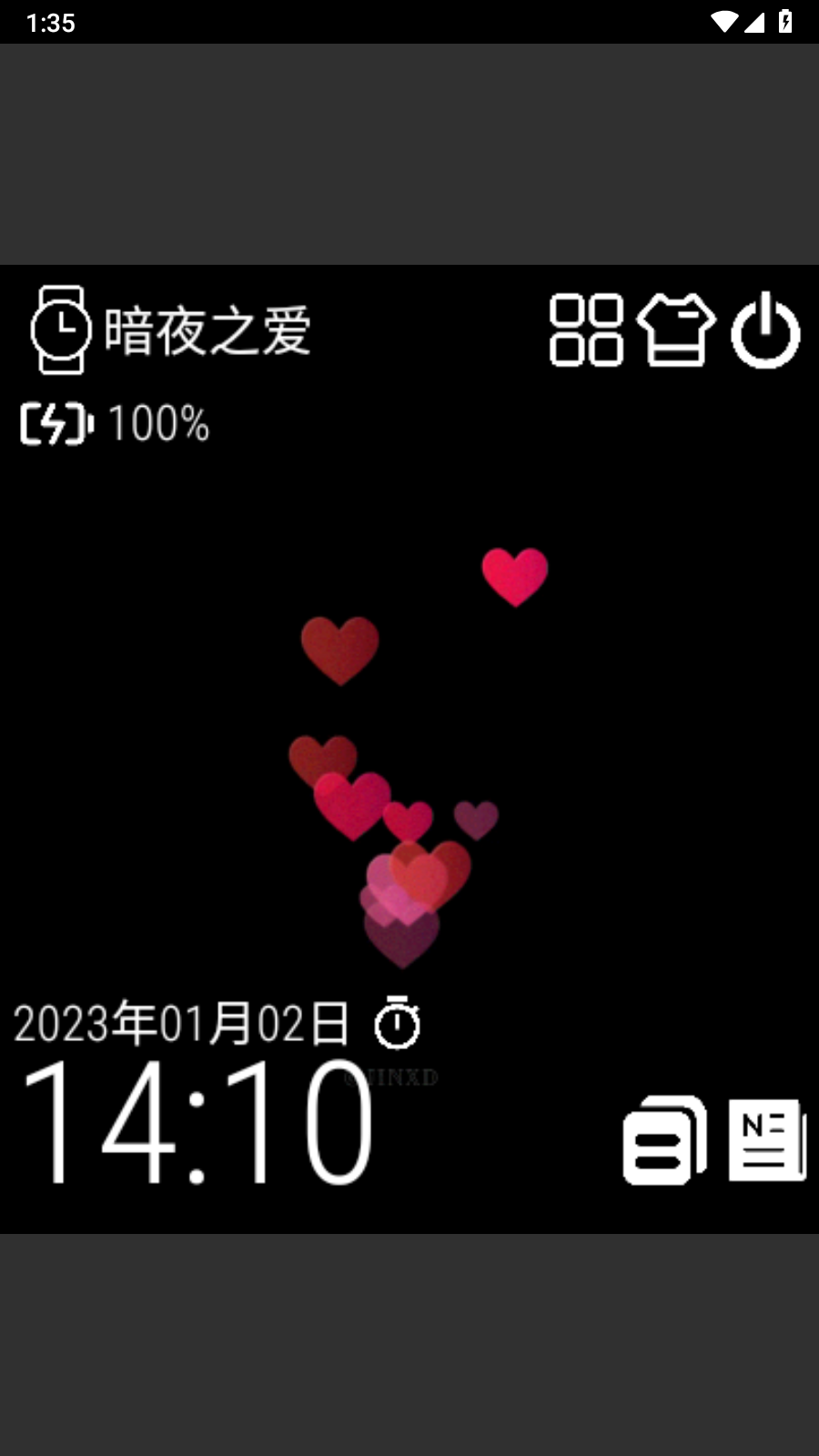The width and height of the screenshot is (819, 1456).
Task: Open the stacked cards icon
Action: tap(664, 1140)
